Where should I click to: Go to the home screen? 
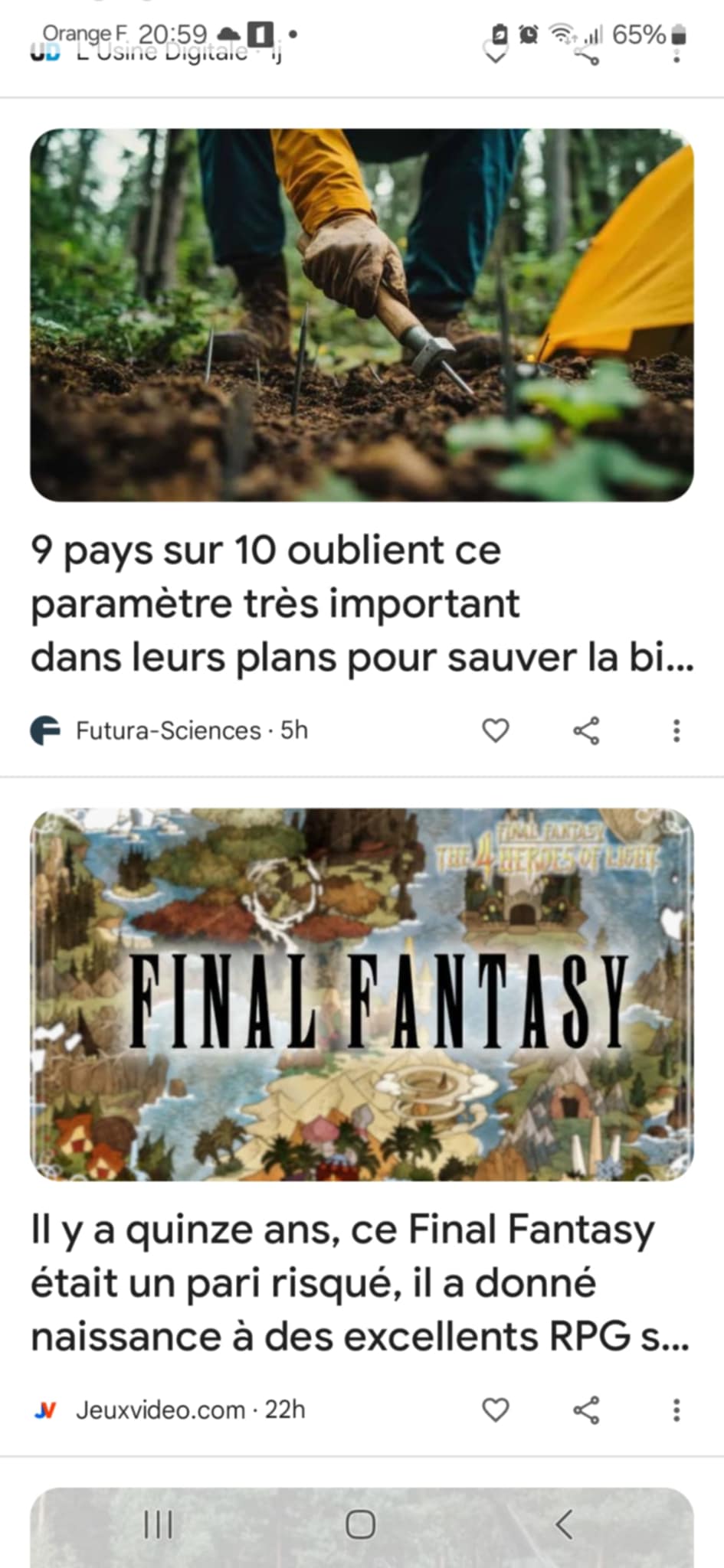[361, 1524]
